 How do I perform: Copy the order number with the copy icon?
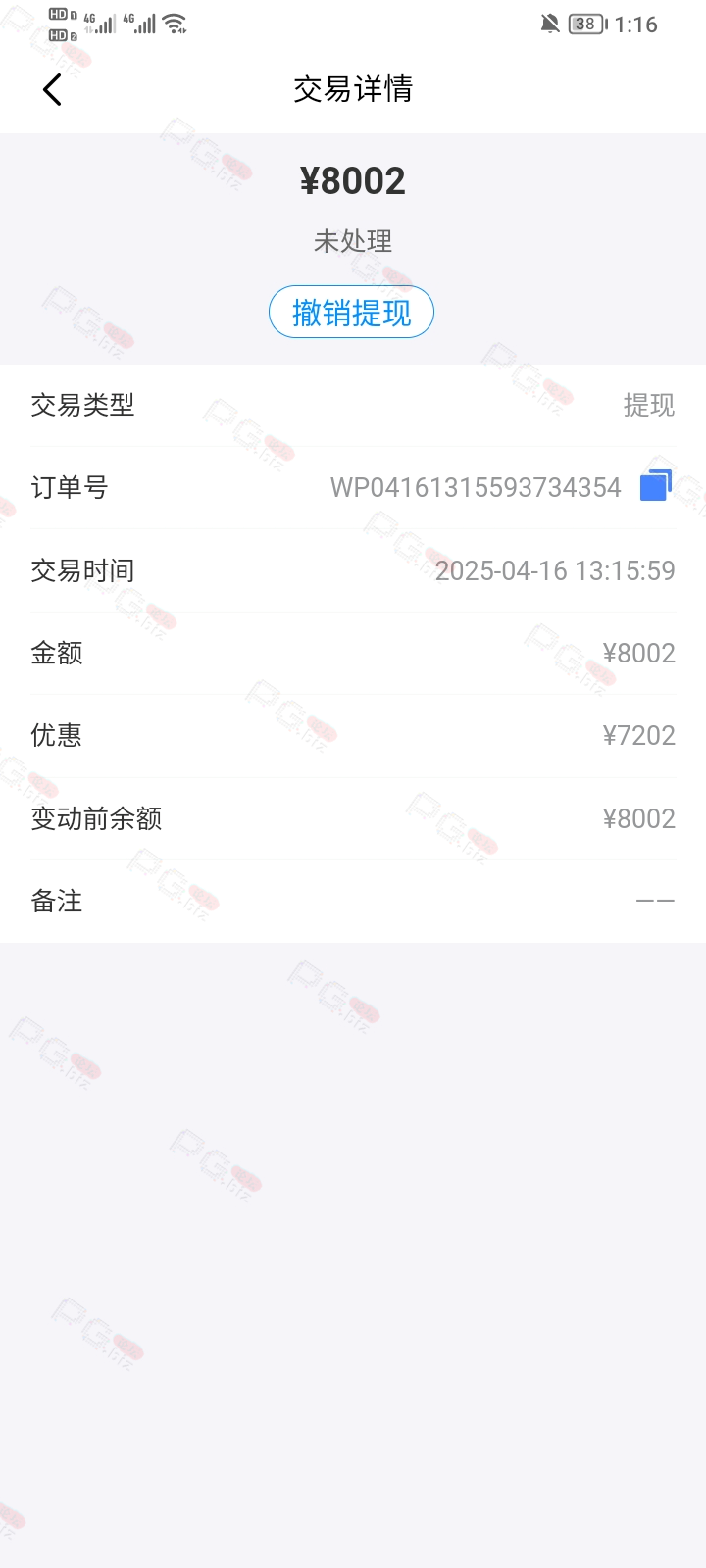coord(655,486)
